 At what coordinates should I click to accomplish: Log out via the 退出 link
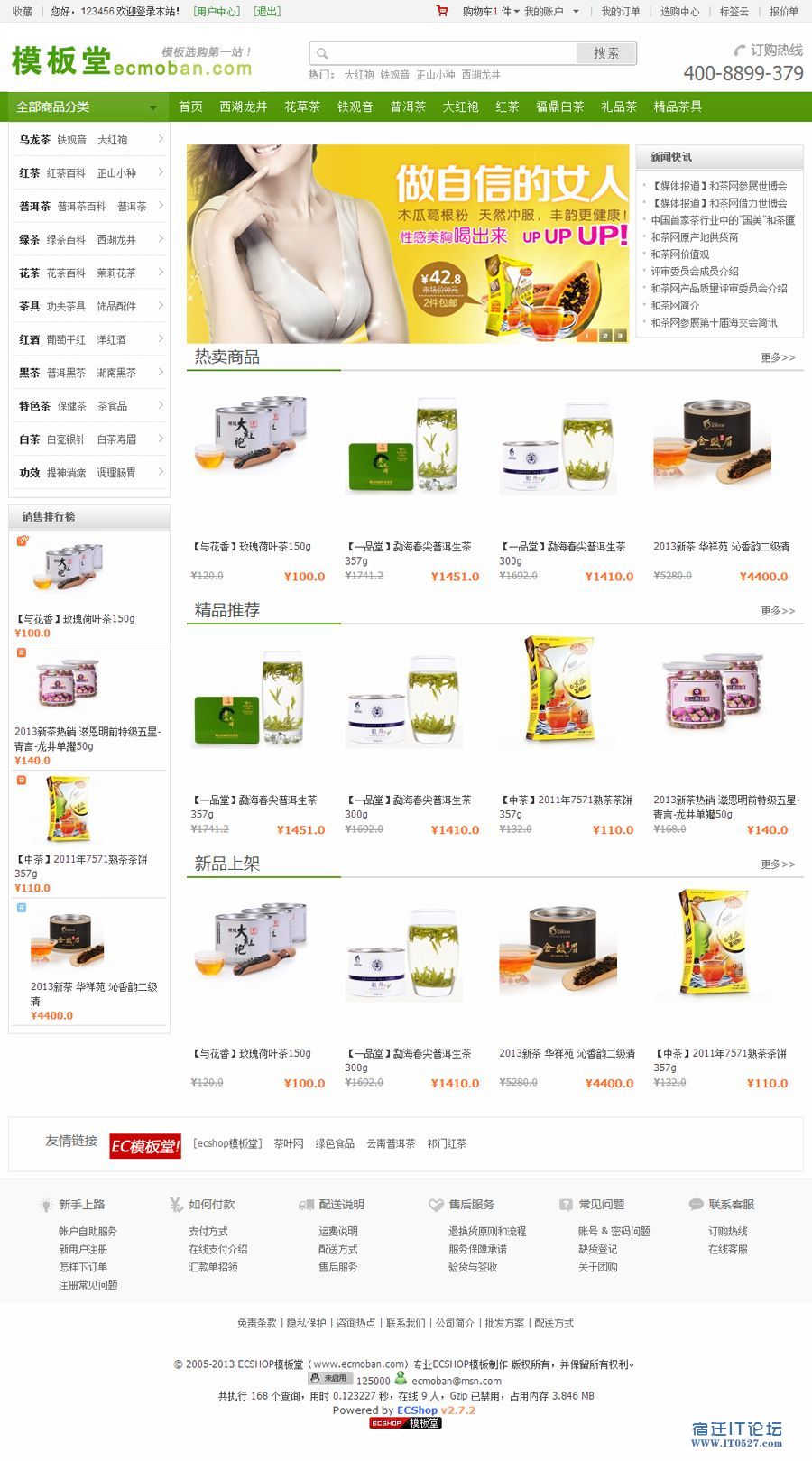[x=267, y=12]
